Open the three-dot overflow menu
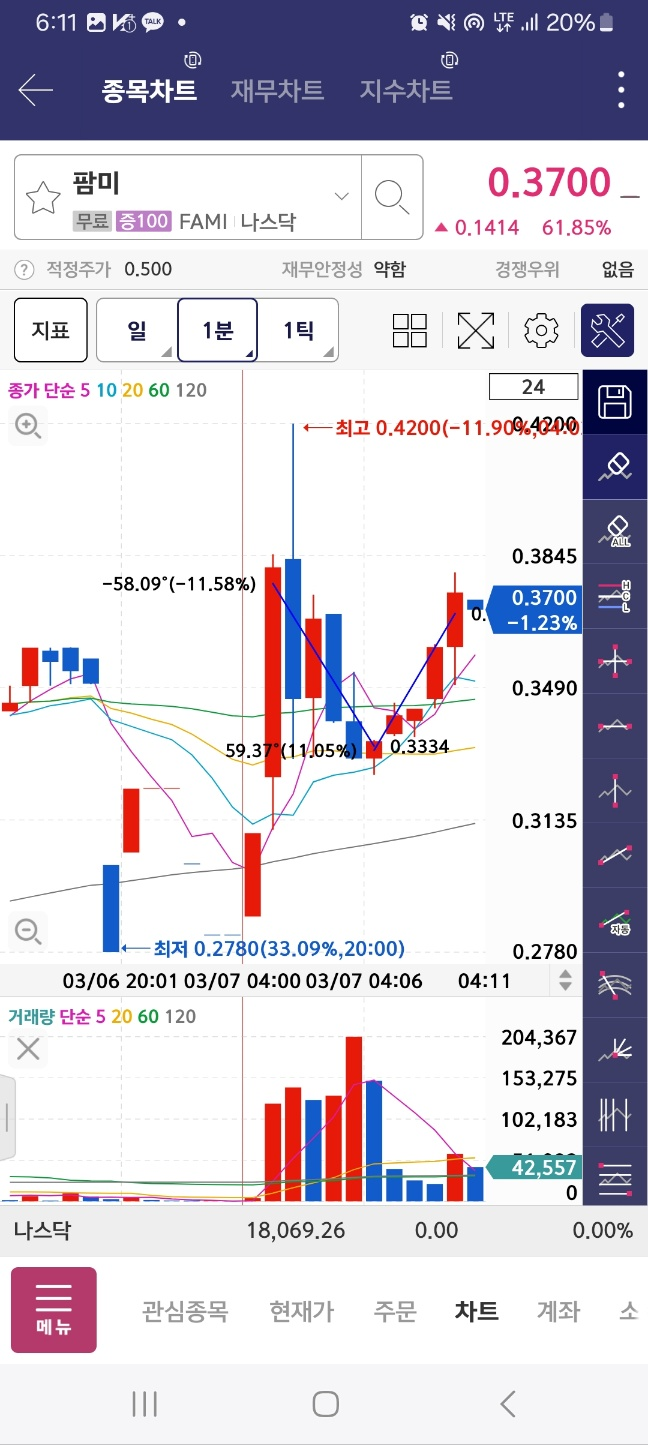Screen dimensions: 648x1445 pos(621,91)
